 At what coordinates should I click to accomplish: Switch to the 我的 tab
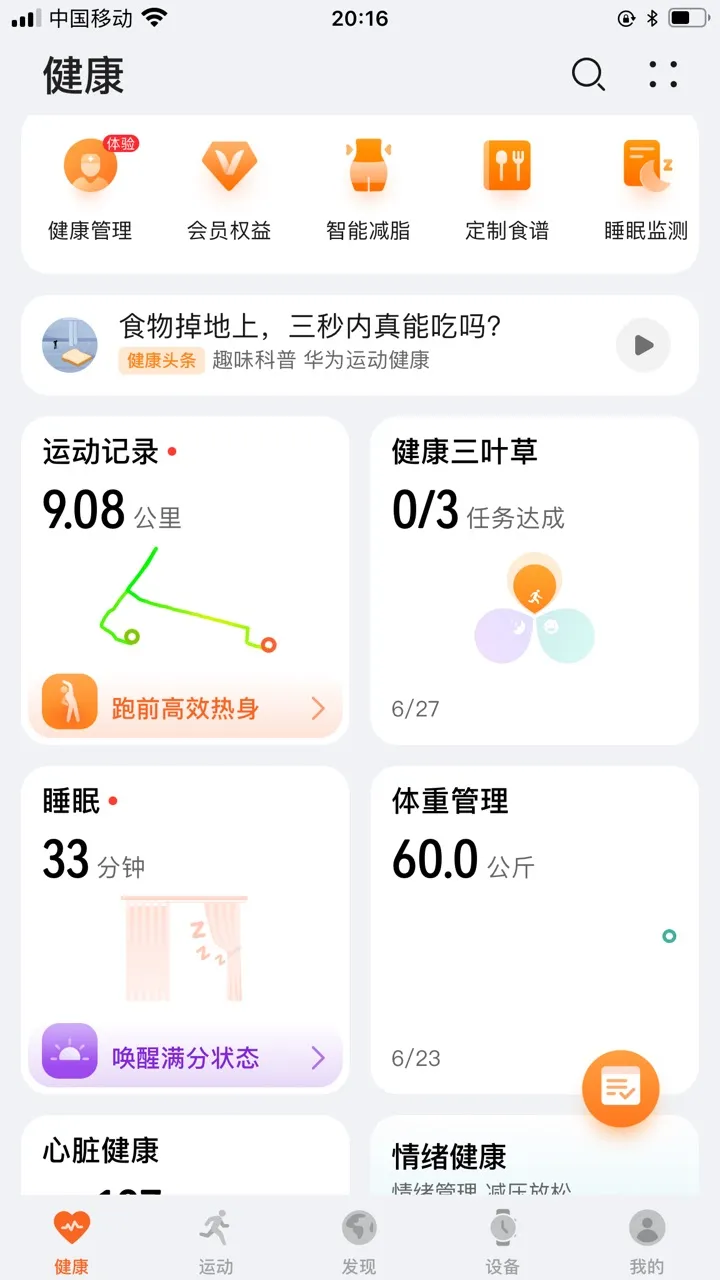coord(647,1241)
